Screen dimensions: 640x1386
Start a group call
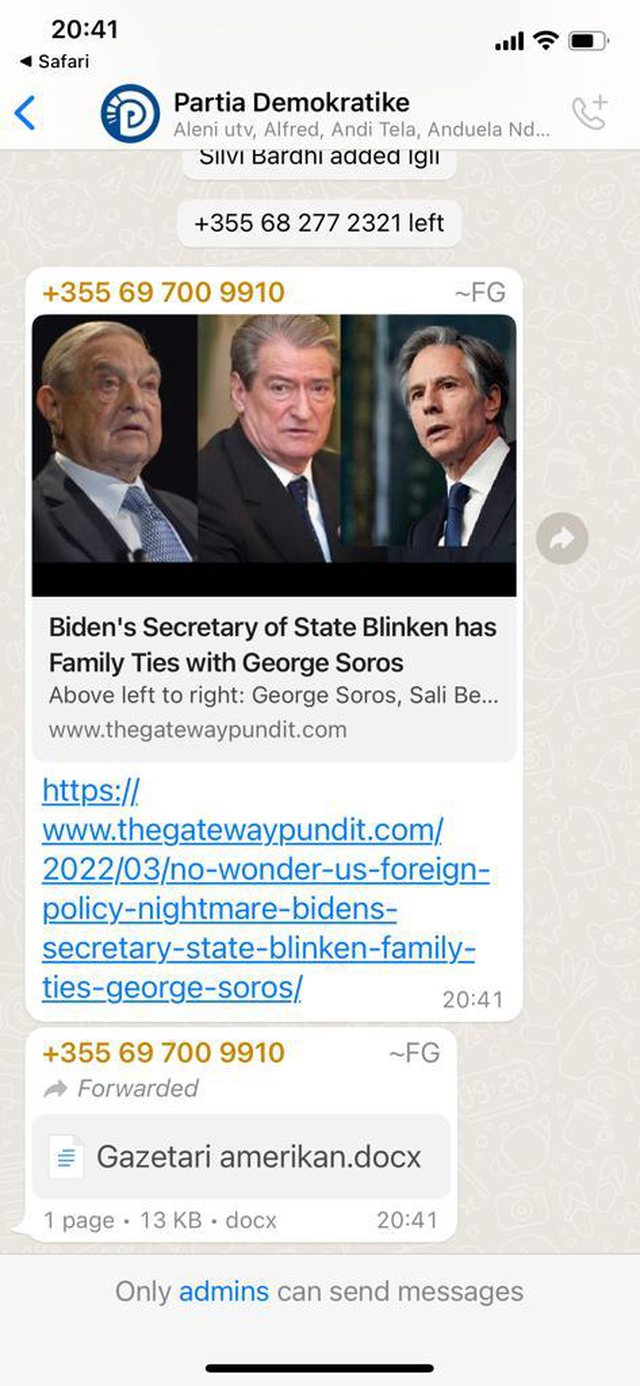(589, 113)
